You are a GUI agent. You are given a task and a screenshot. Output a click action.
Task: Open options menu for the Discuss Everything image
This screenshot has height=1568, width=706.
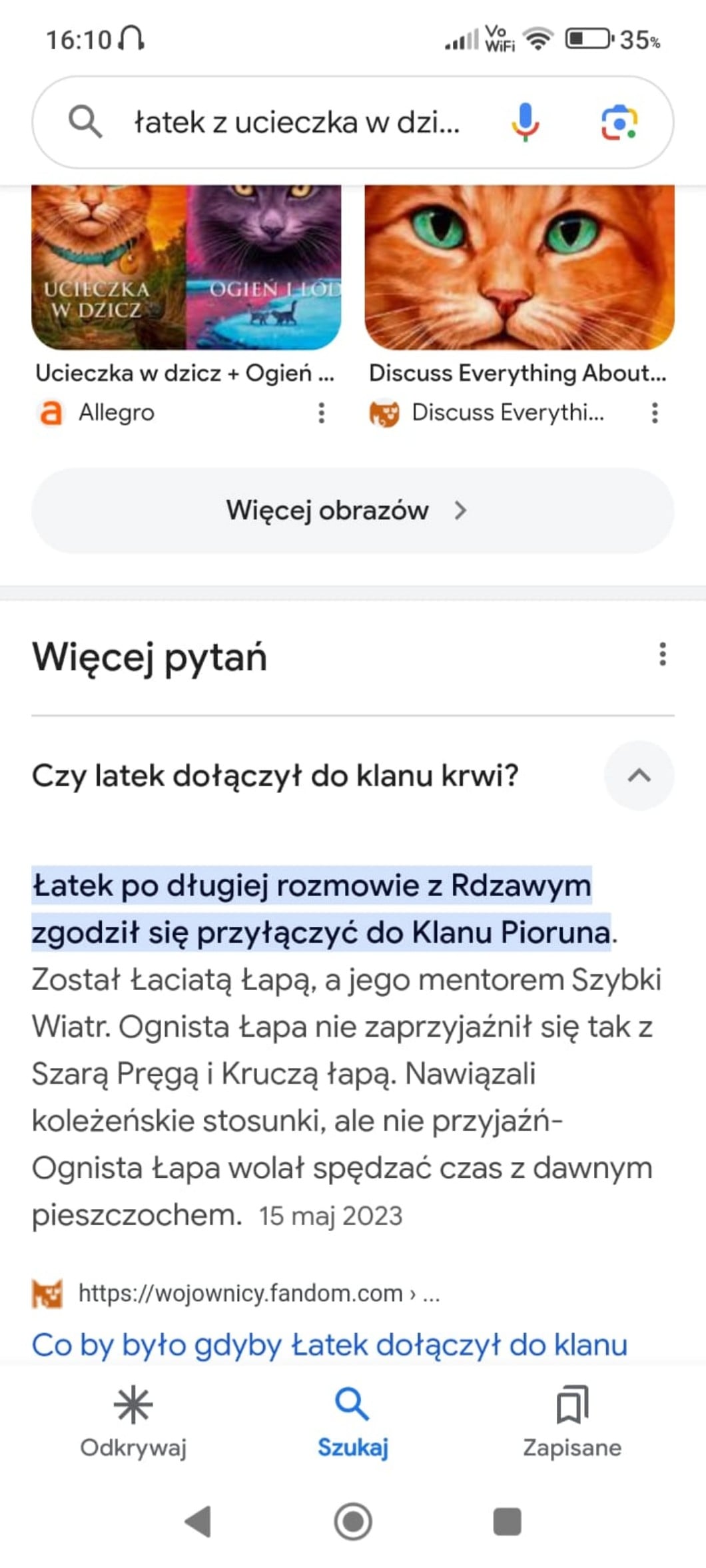coord(655,413)
